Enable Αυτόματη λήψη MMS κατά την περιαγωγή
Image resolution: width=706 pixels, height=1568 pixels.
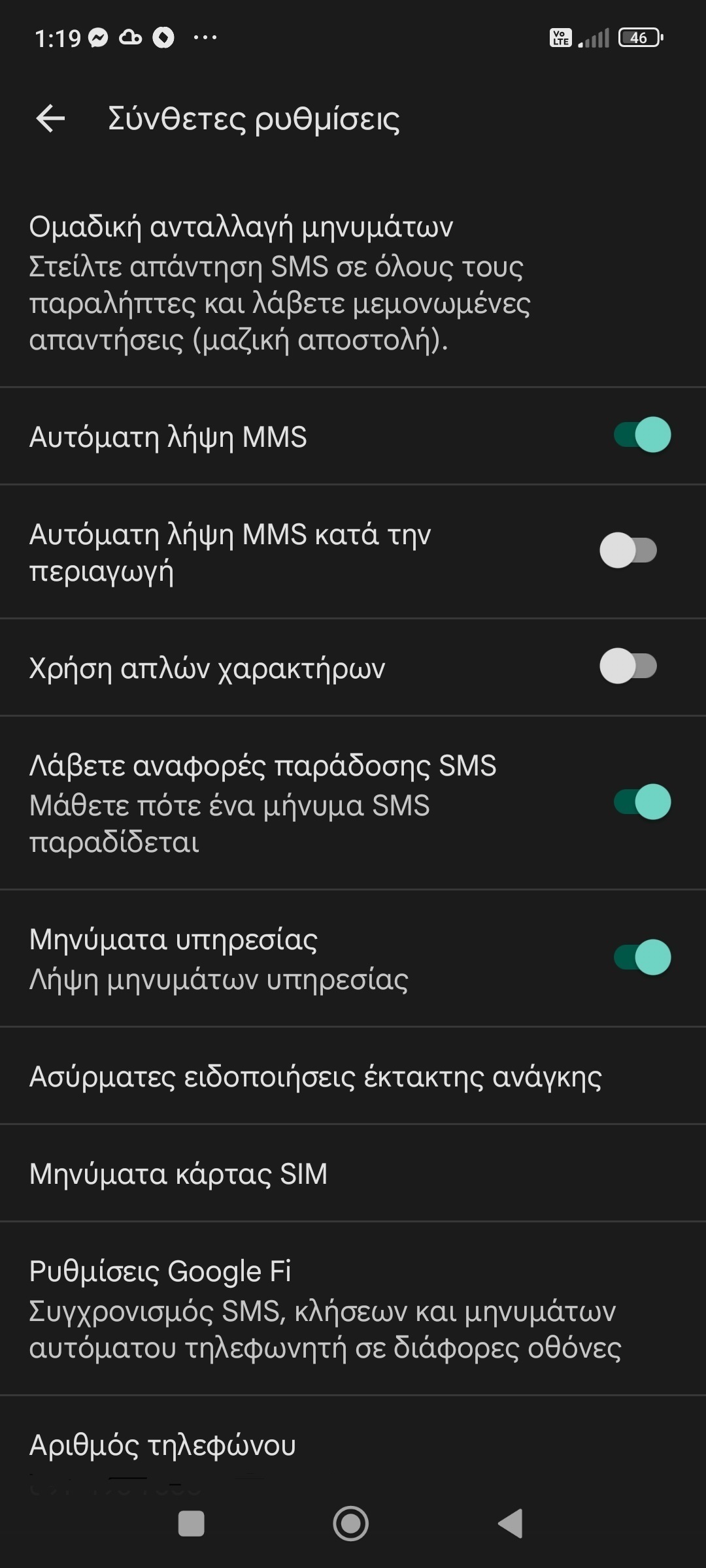[628, 551]
